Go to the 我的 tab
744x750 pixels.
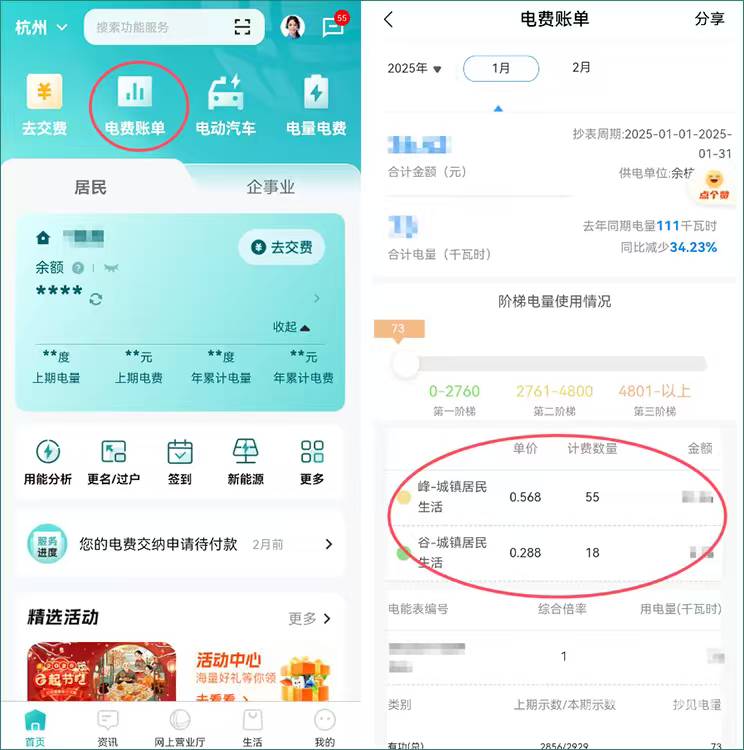pyautogui.click(x=325, y=727)
